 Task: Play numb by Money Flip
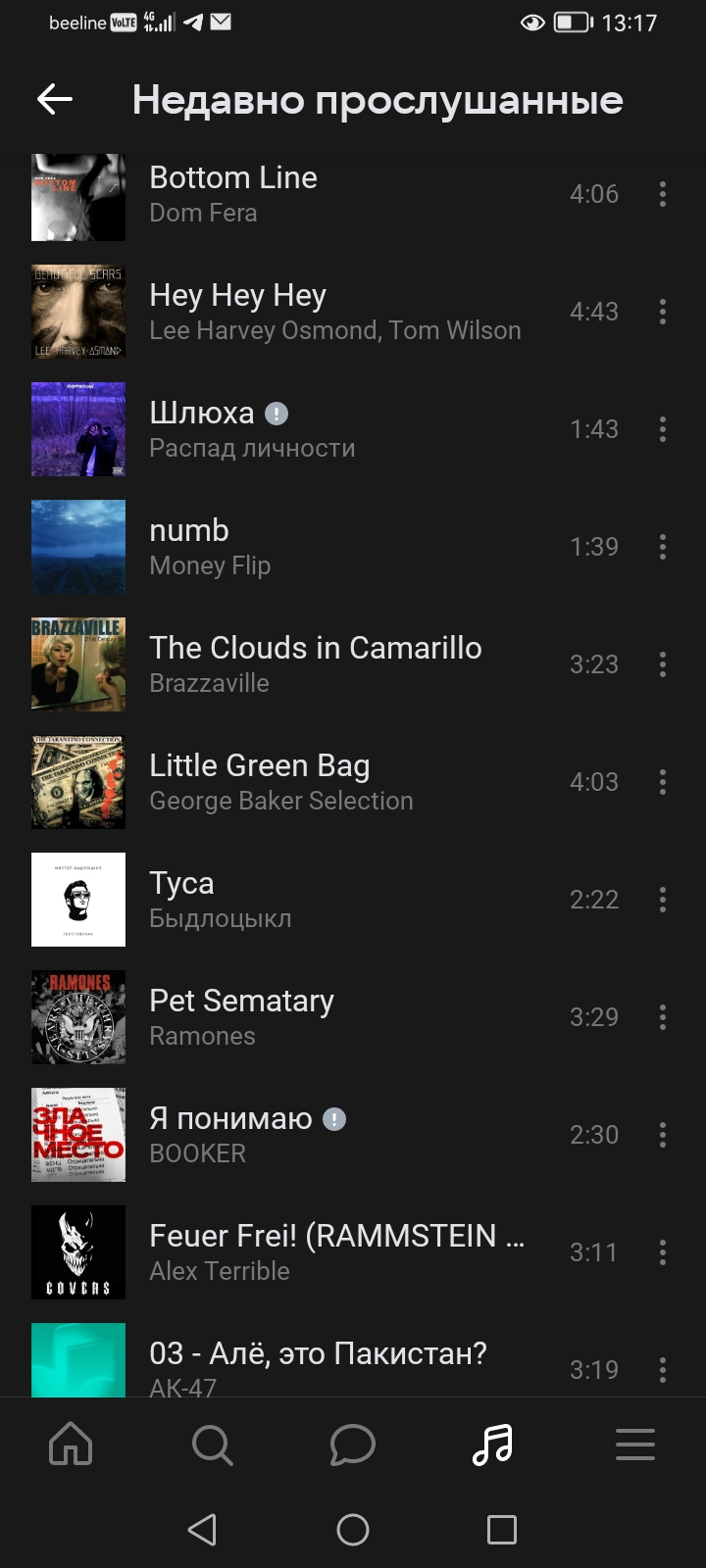pyautogui.click(x=294, y=547)
